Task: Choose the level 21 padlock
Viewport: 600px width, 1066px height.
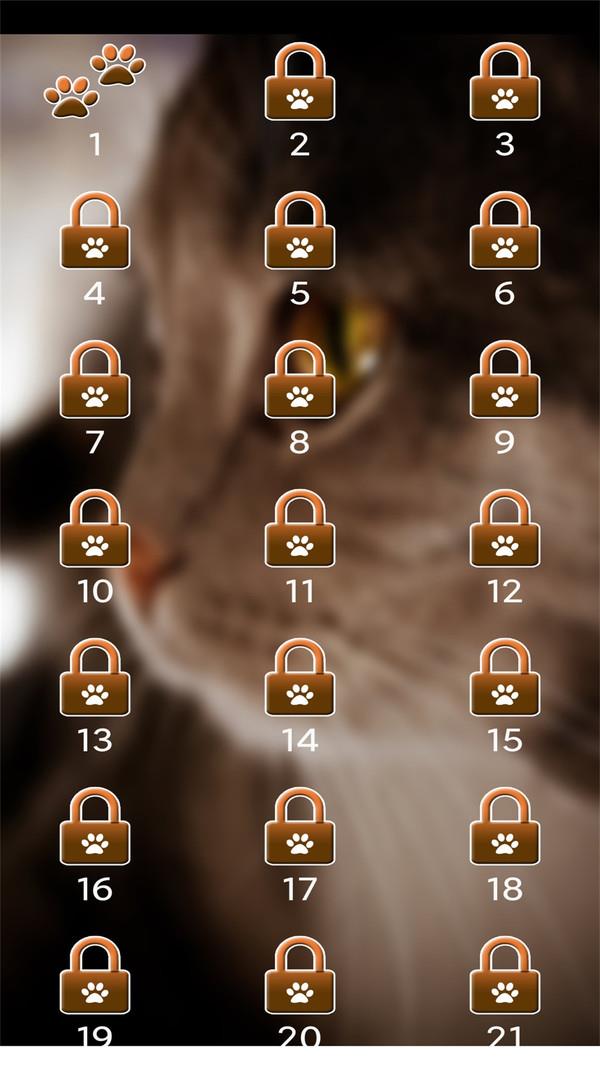Action: pos(505,975)
